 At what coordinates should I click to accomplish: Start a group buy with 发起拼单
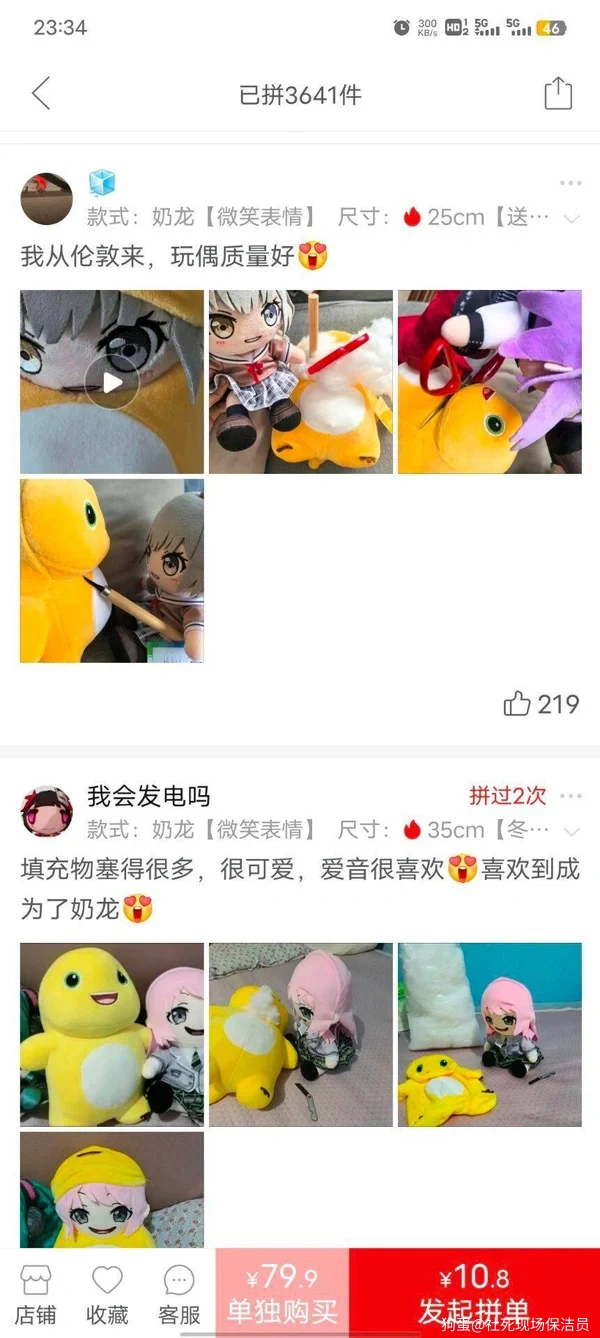[x=474, y=1293]
